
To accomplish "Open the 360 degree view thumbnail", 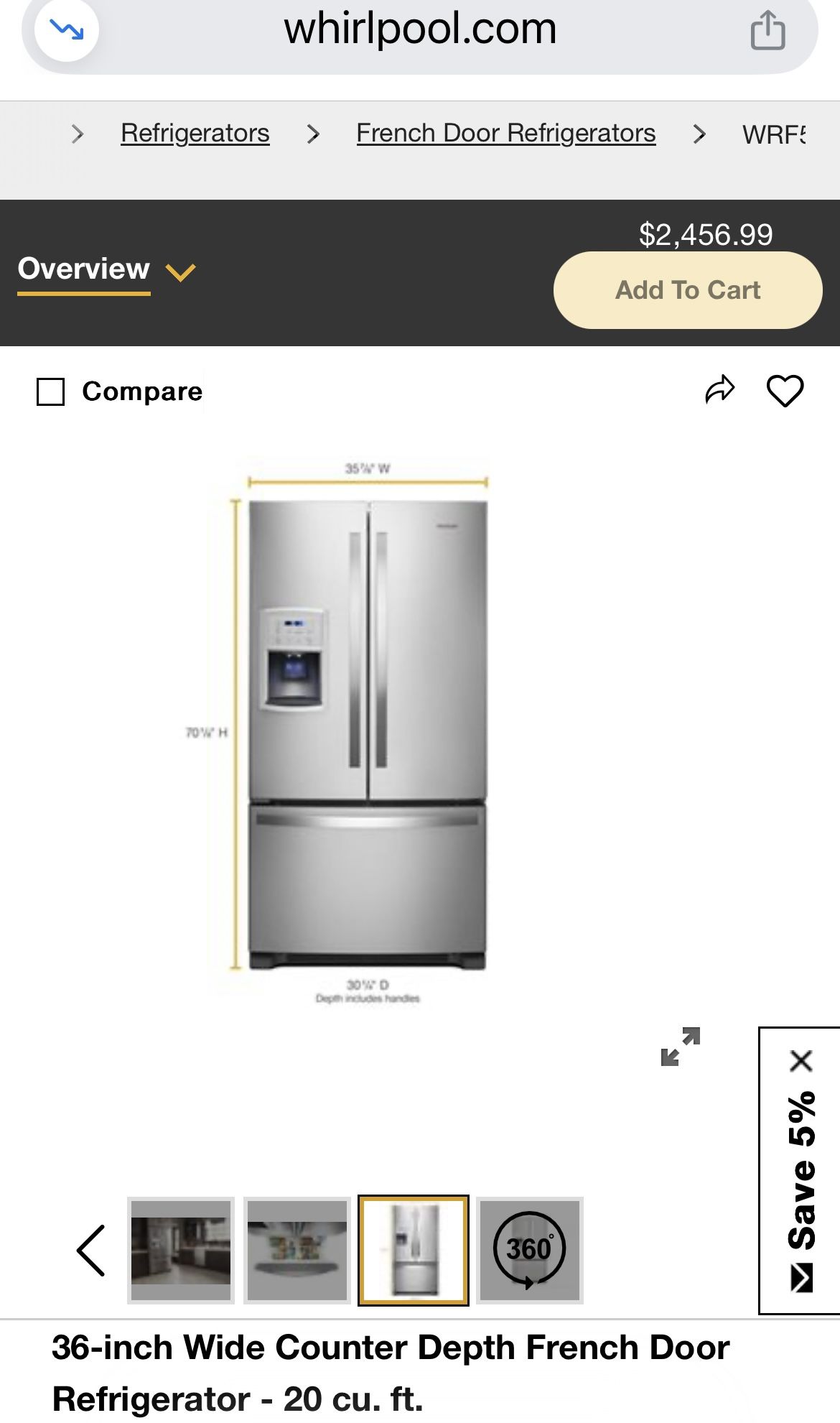I will point(529,1251).
